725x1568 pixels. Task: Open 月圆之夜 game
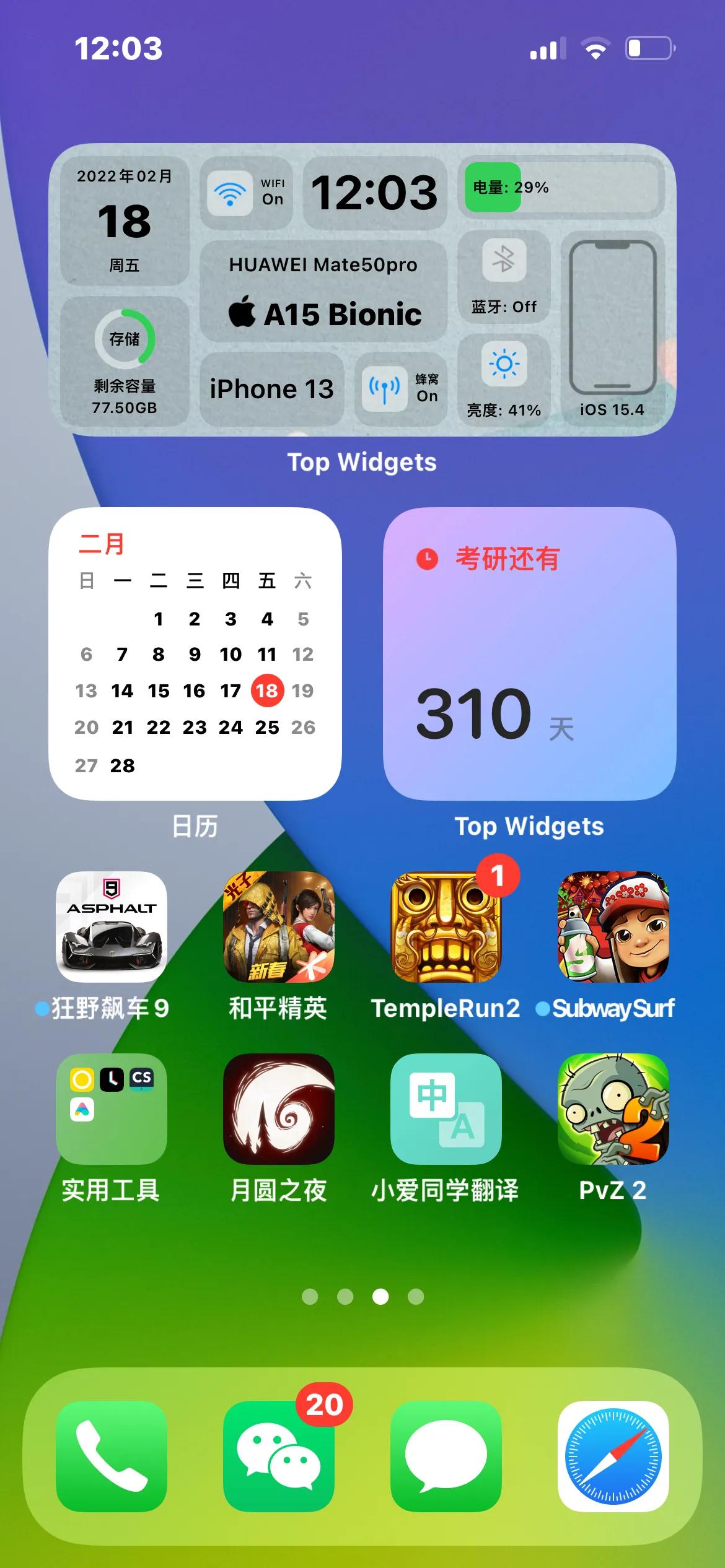pyautogui.click(x=279, y=1108)
